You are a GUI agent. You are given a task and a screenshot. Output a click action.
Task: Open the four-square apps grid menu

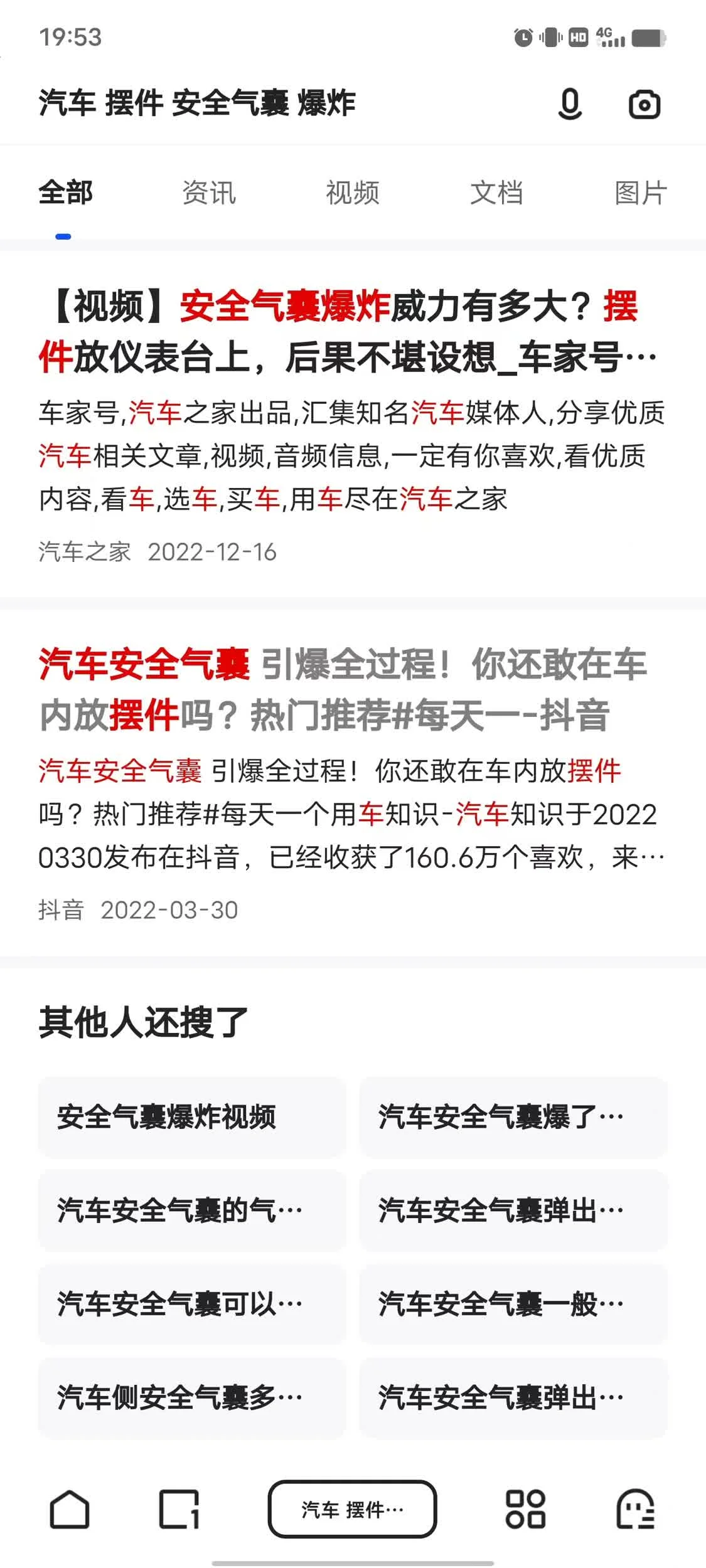pyautogui.click(x=525, y=1509)
